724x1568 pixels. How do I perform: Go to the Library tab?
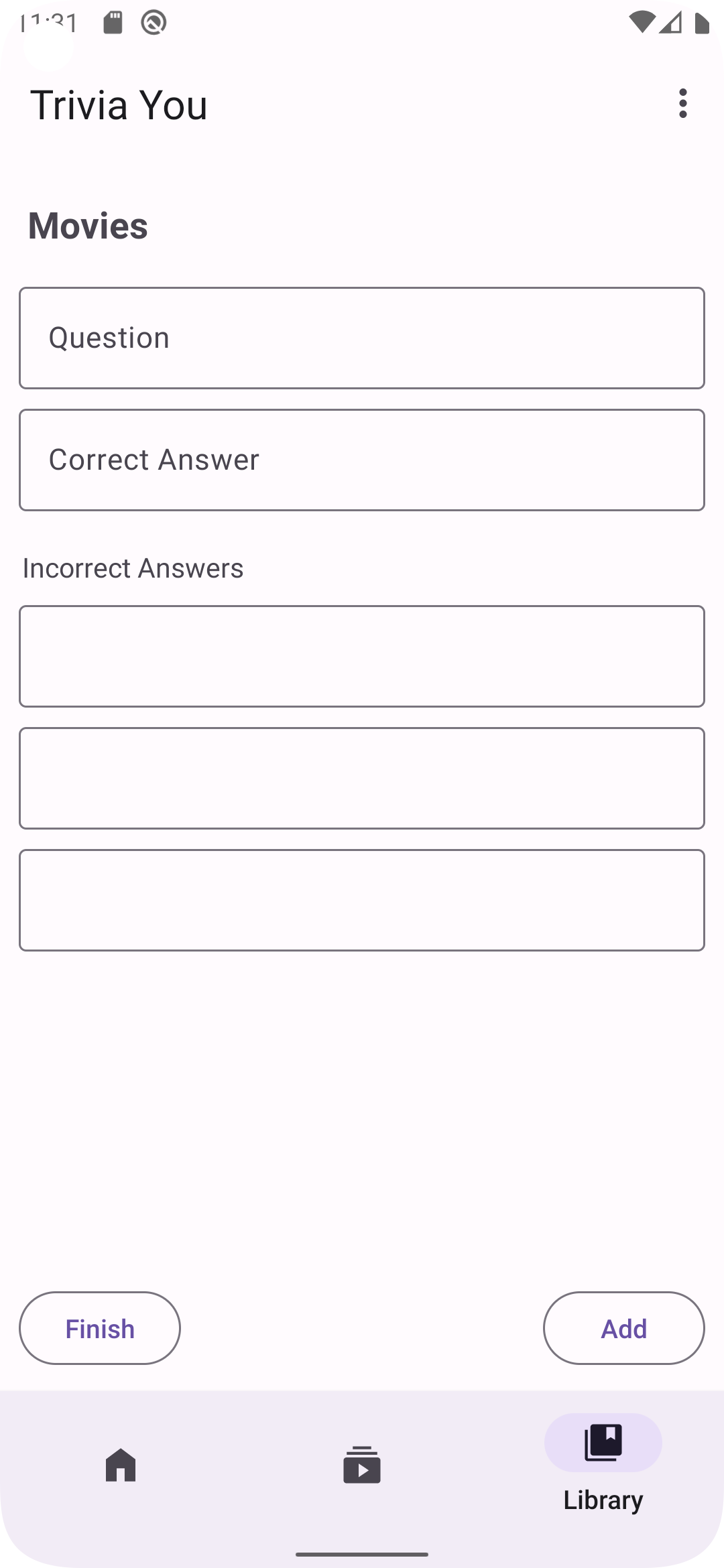point(603,1463)
